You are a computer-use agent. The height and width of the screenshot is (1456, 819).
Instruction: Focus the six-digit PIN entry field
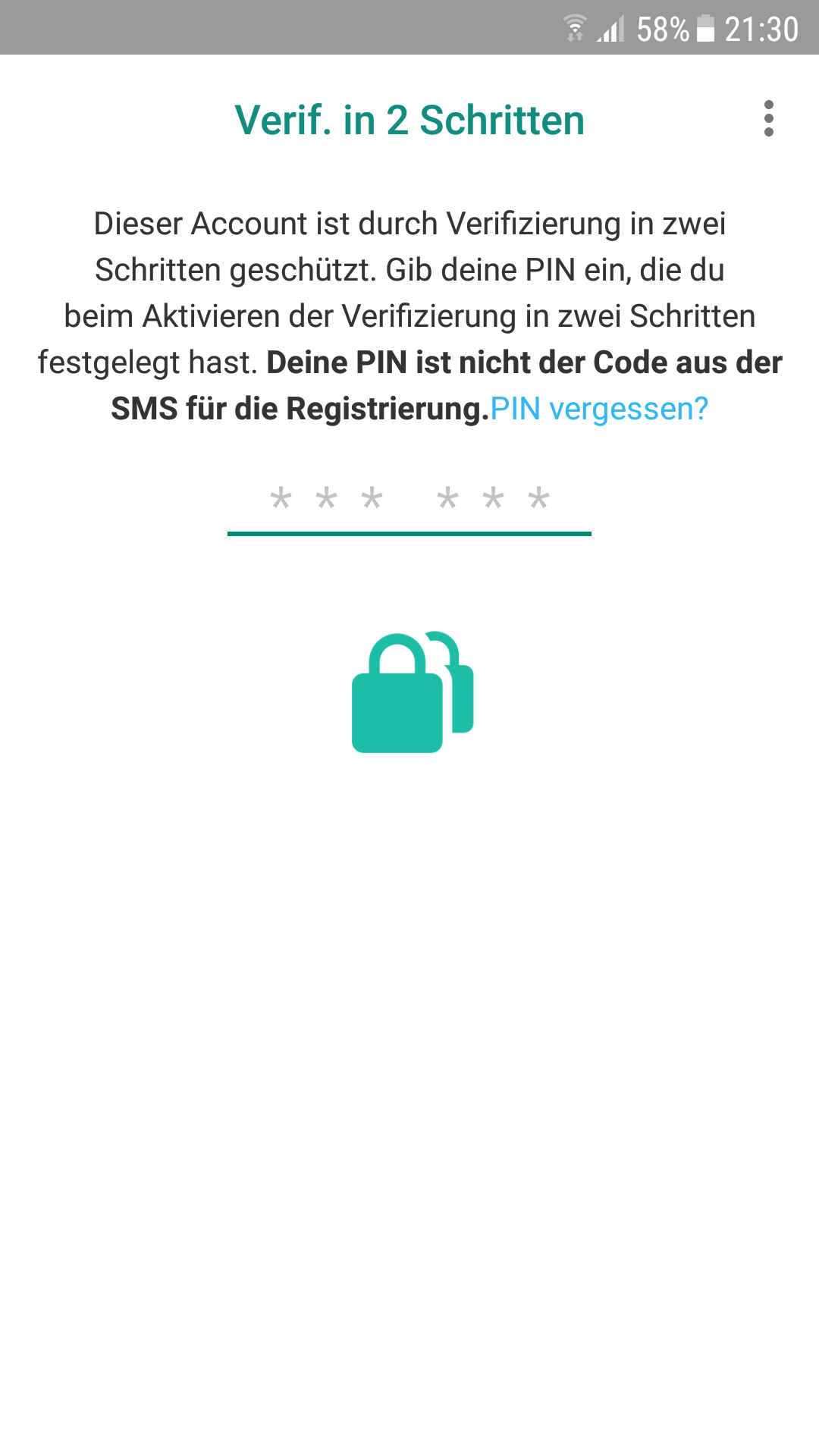click(x=409, y=500)
